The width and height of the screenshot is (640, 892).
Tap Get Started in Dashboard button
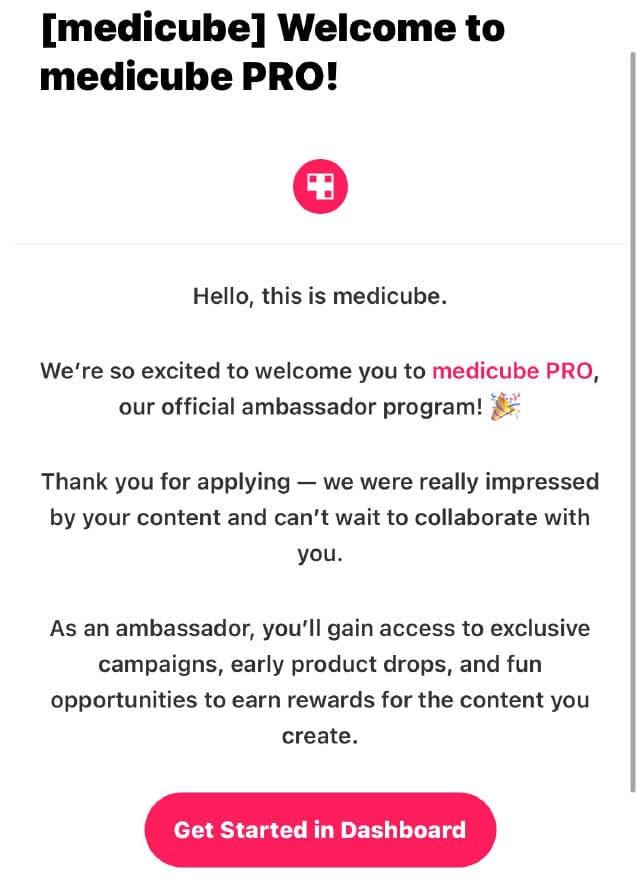coord(320,829)
